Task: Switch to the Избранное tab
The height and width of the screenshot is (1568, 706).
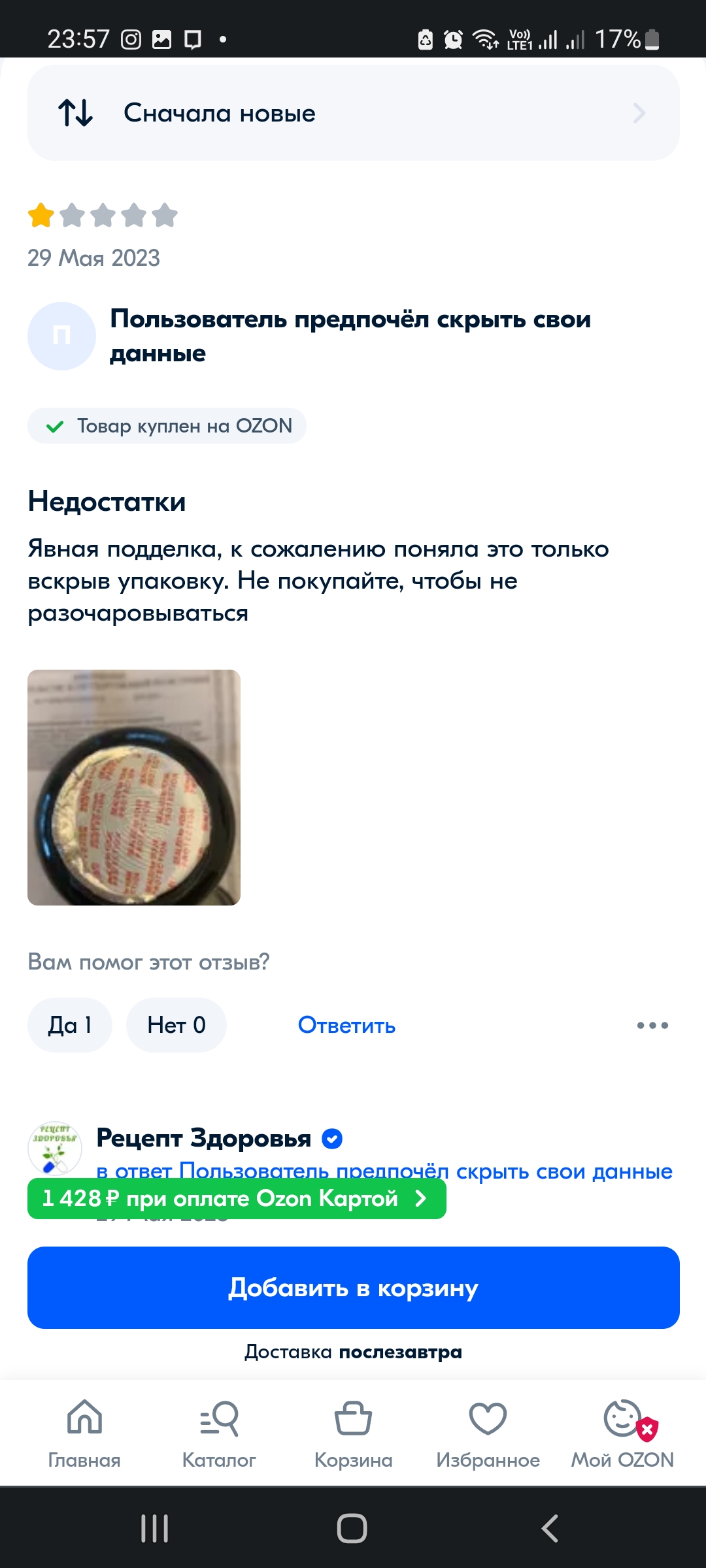Action: tap(488, 1434)
